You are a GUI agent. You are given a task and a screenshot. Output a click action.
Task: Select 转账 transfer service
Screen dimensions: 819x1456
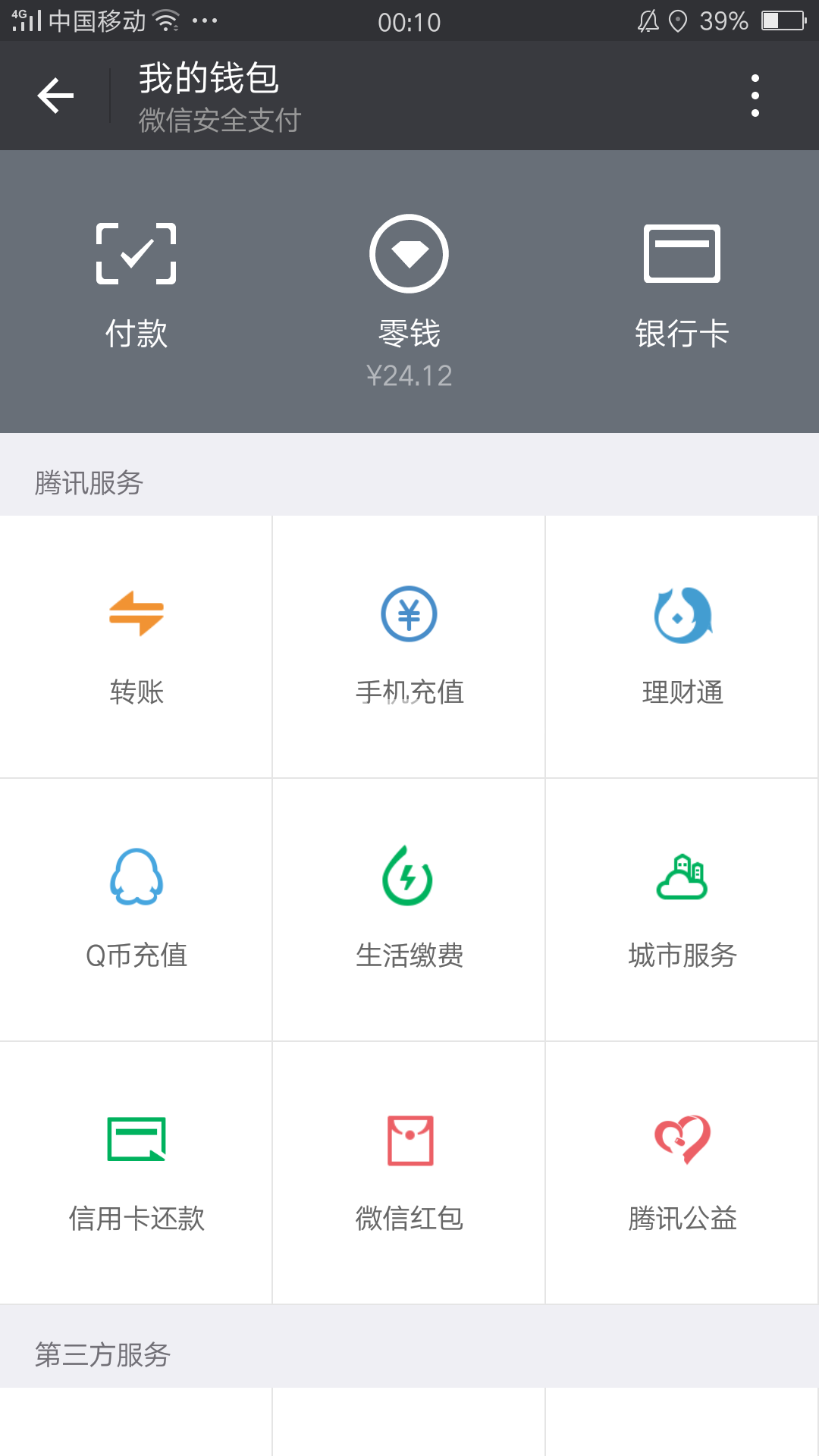136,647
